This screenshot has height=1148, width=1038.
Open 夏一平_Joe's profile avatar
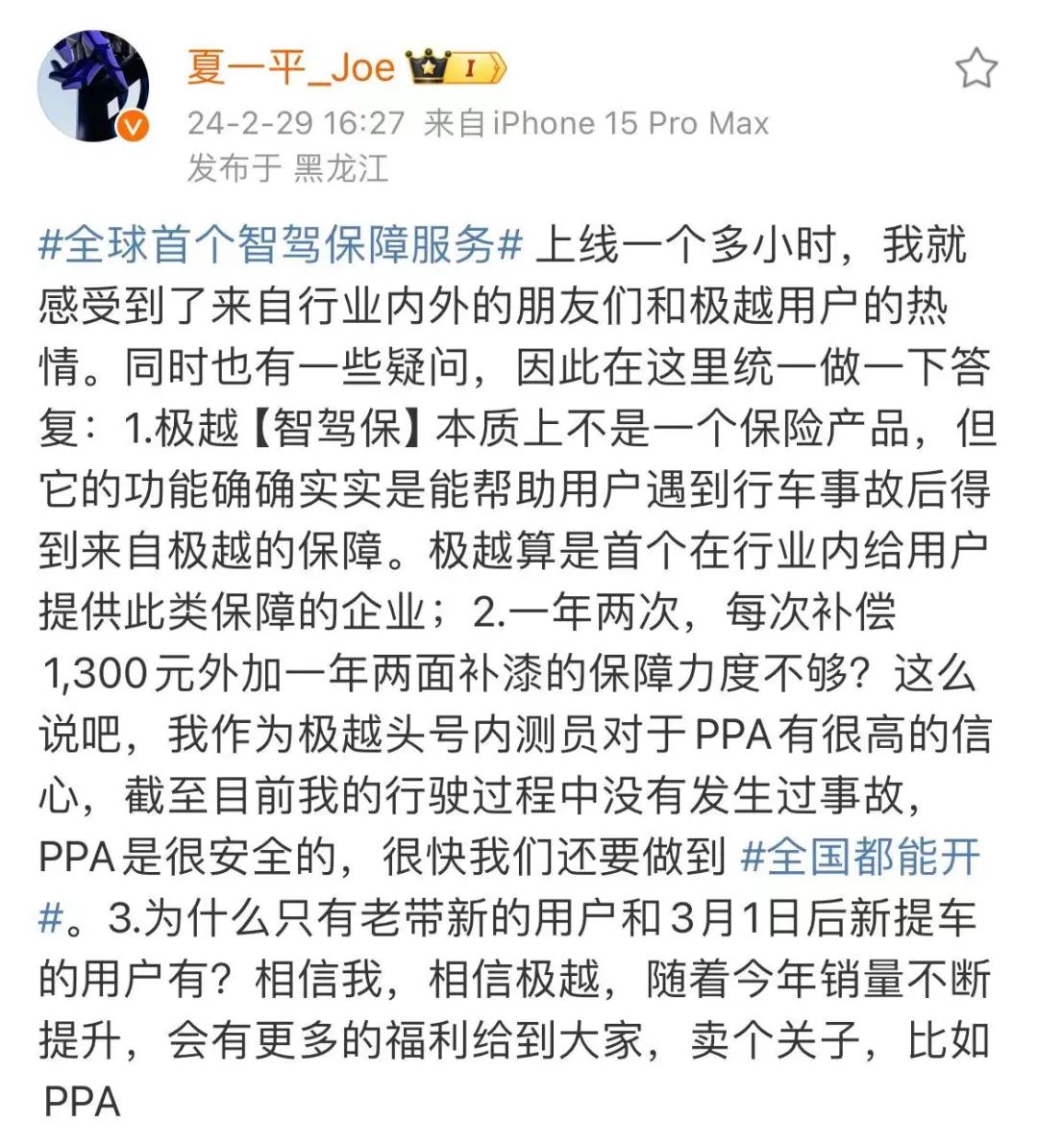click(93, 86)
